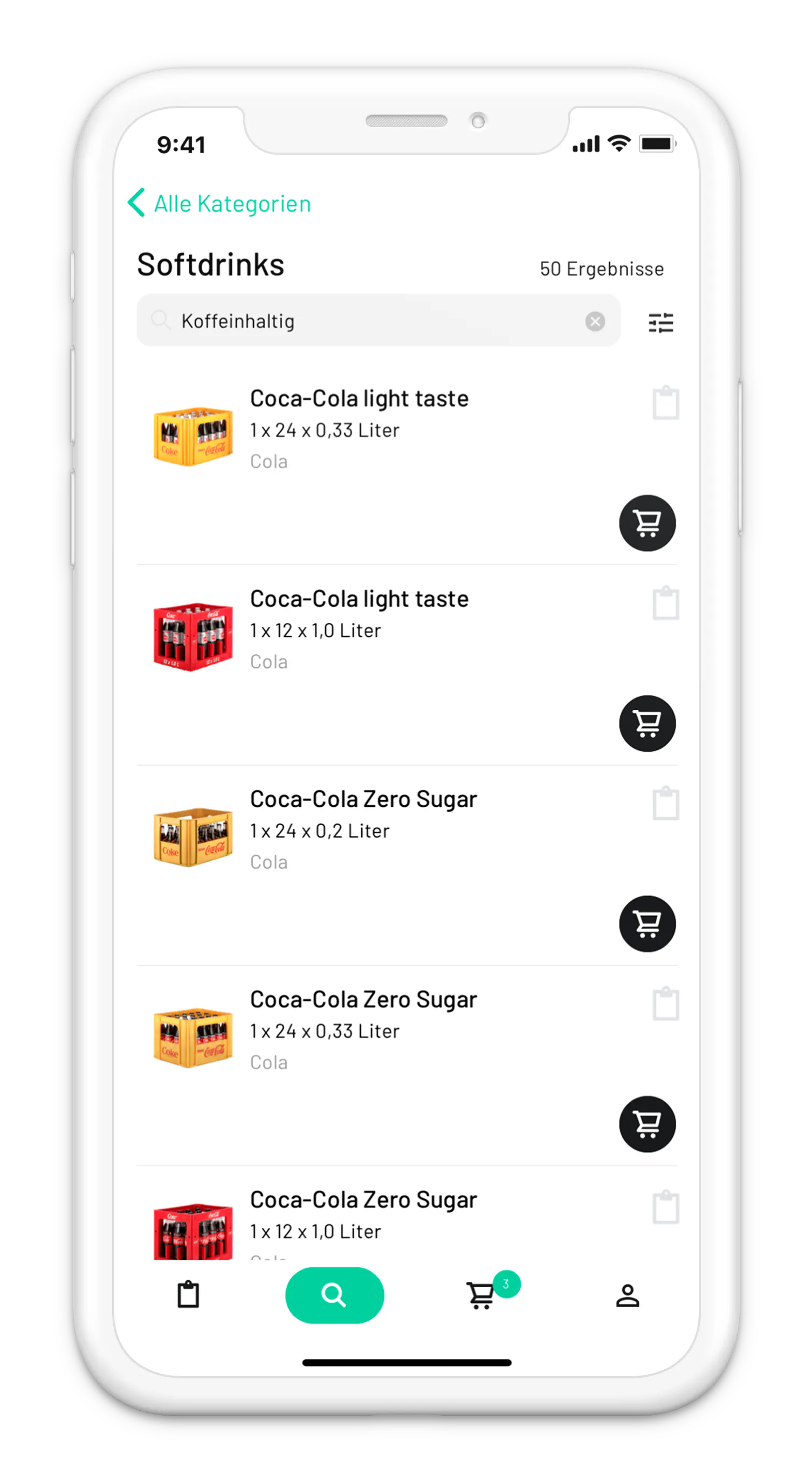The width and height of the screenshot is (812, 1483).
Task: Go to the profile tab
Action: click(627, 1295)
